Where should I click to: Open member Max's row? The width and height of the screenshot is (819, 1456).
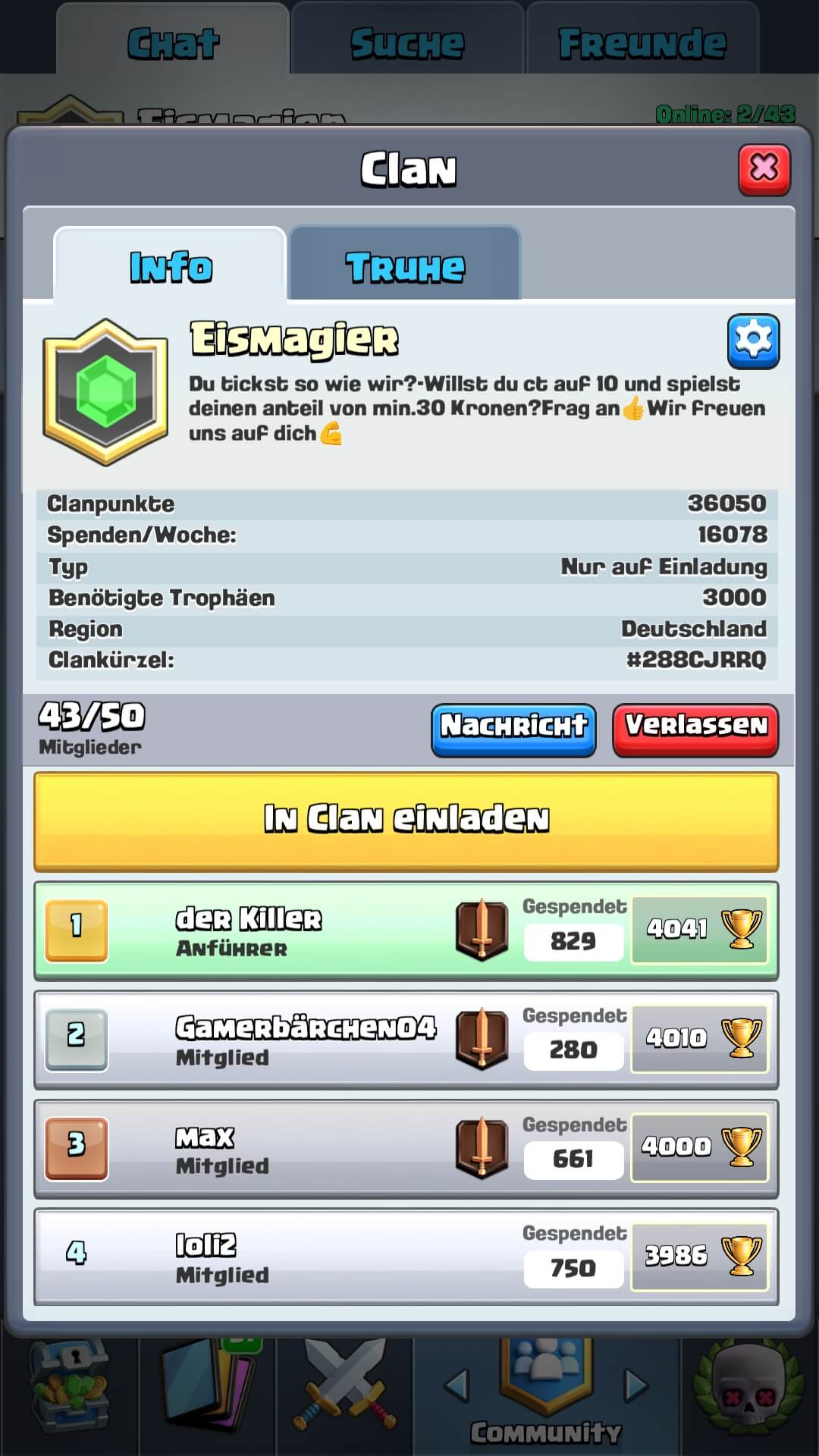click(x=303, y=1148)
